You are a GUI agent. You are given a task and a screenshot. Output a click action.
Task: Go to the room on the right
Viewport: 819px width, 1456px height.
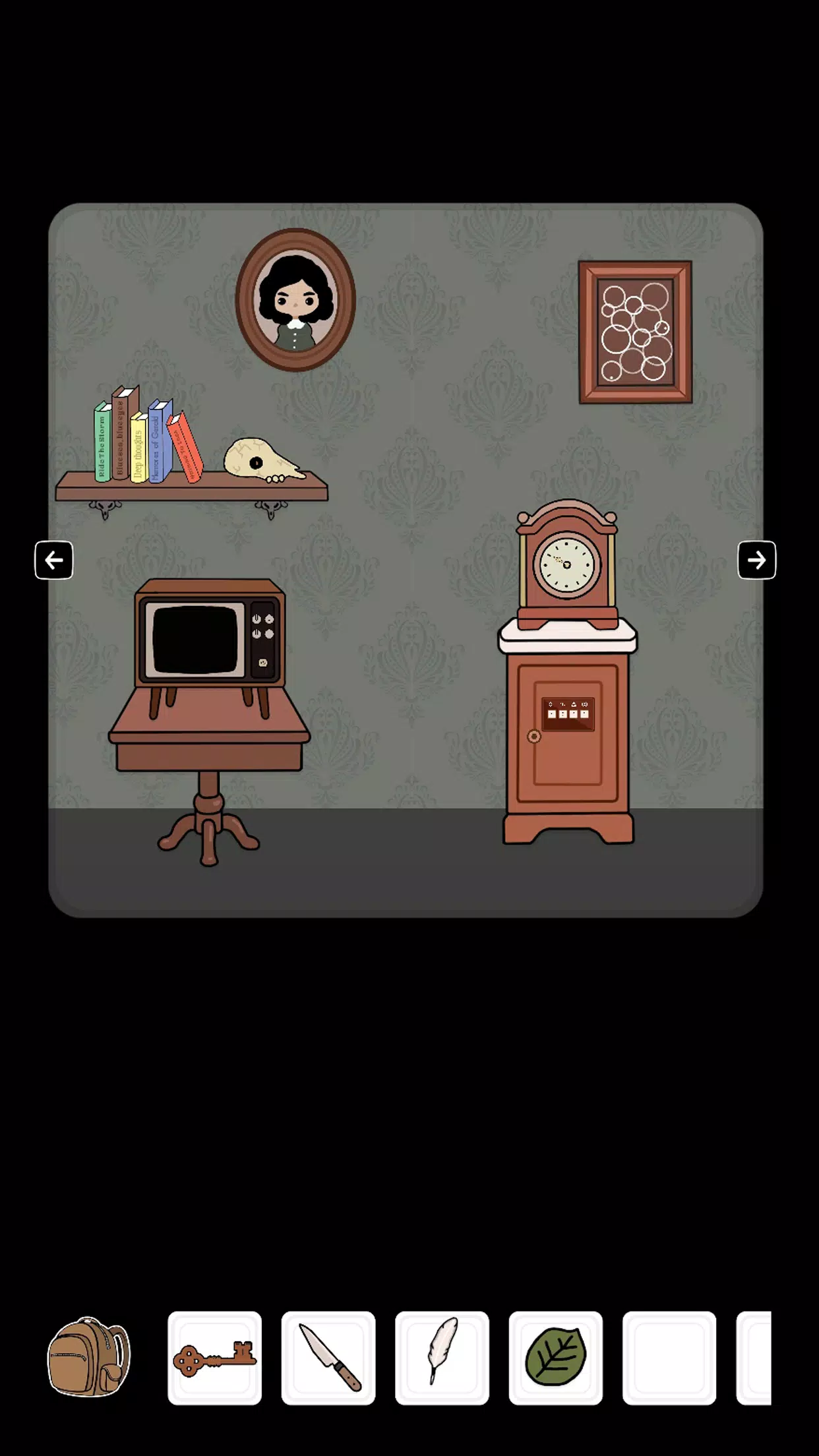click(x=756, y=561)
